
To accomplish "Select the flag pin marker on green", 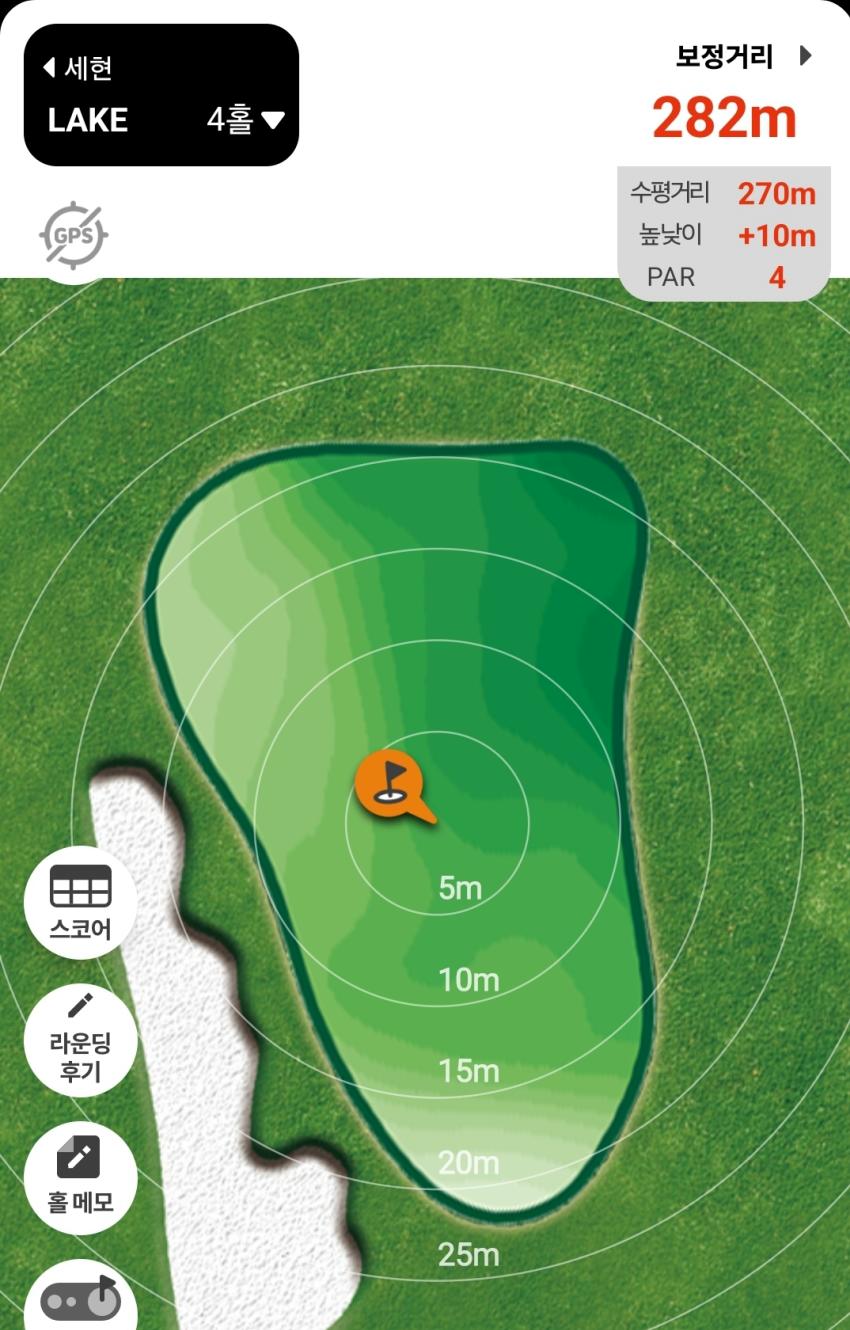I will pyautogui.click(x=388, y=783).
